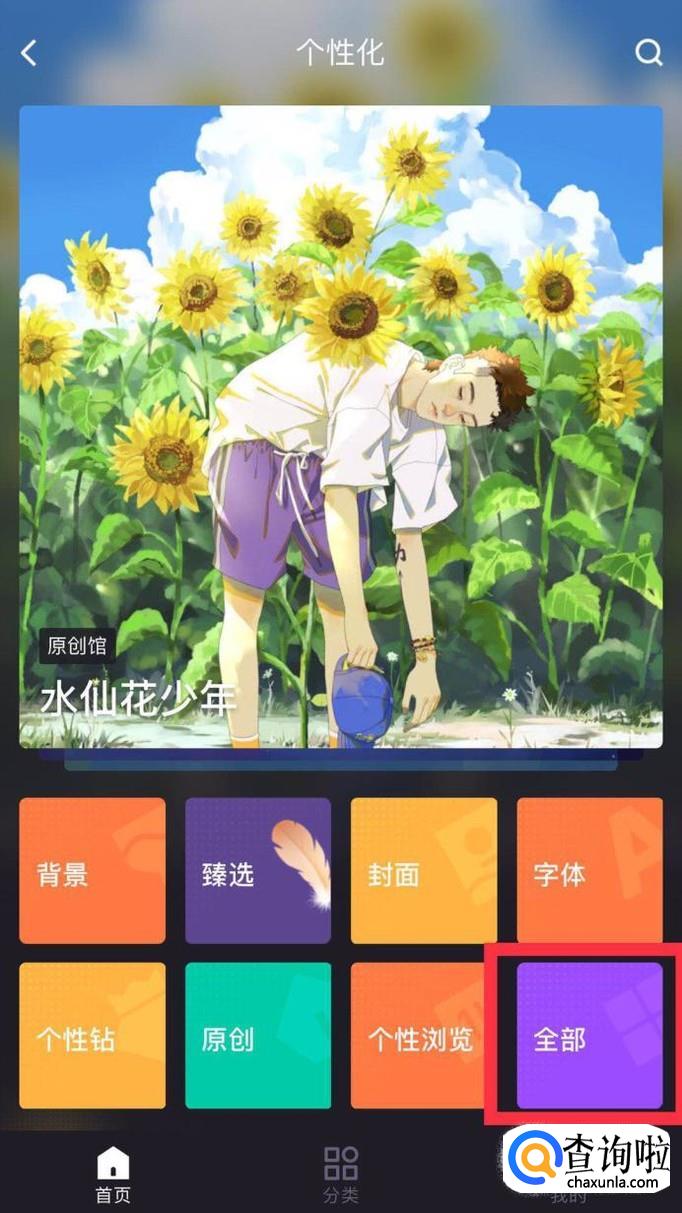View 全部 categories
Screen dimensions: 682x1213
pos(589,1036)
